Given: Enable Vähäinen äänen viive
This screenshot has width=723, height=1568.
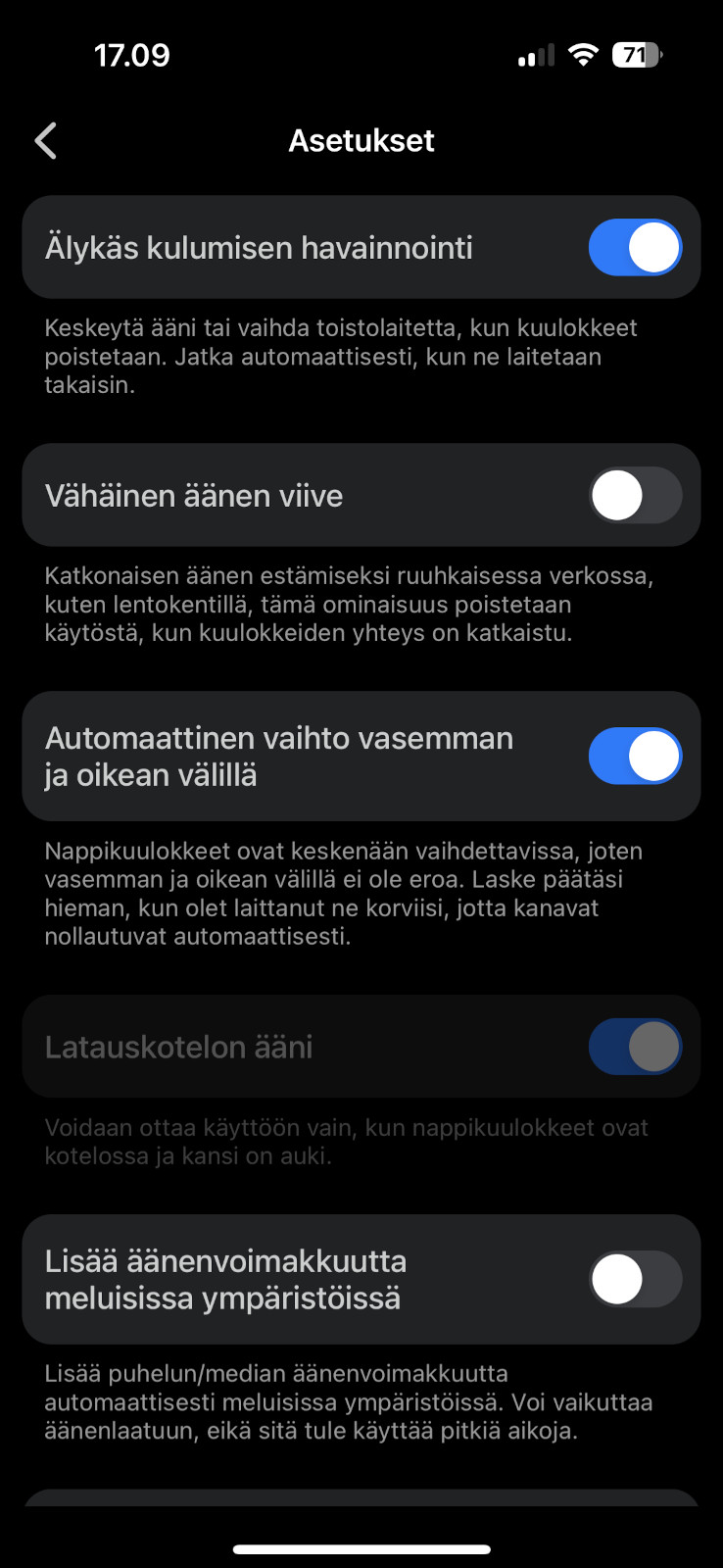Looking at the screenshot, I should tap(635, 495).
